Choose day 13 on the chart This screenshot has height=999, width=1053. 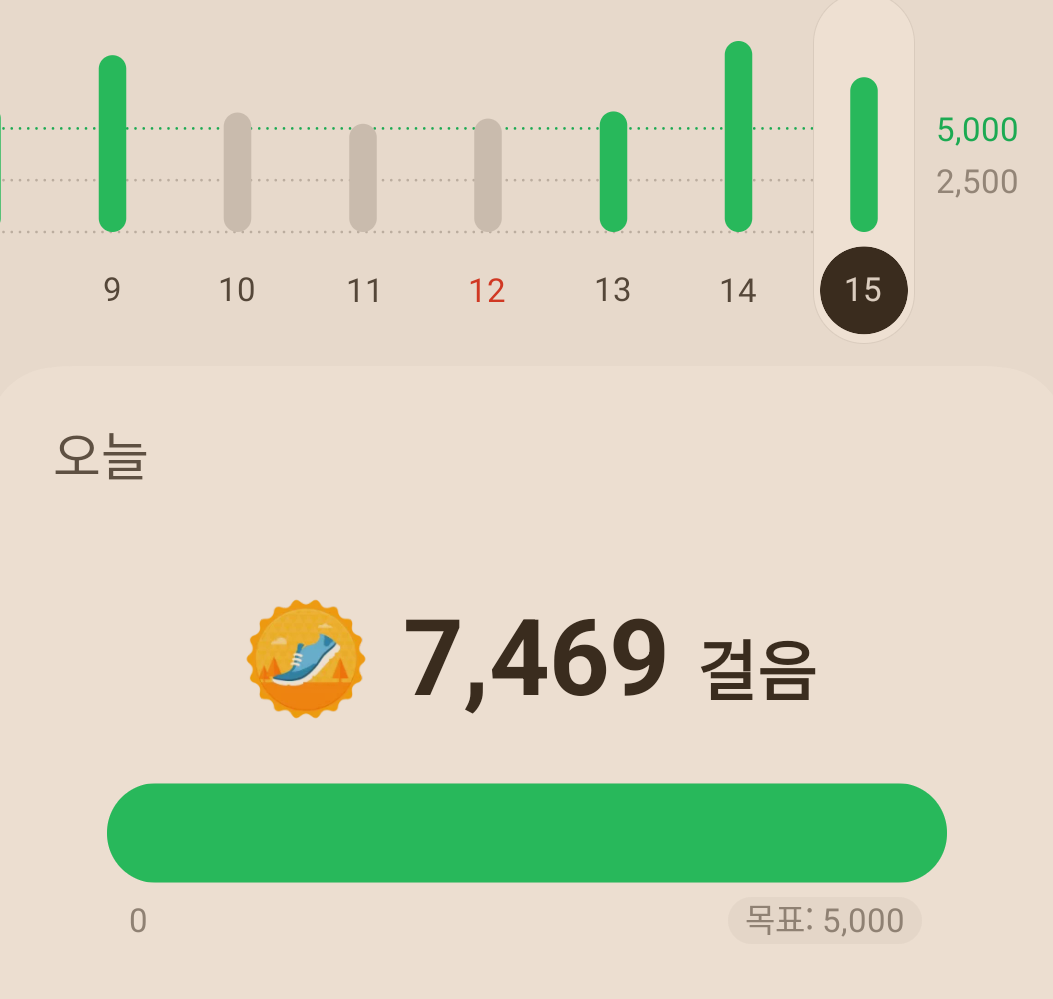612,290
